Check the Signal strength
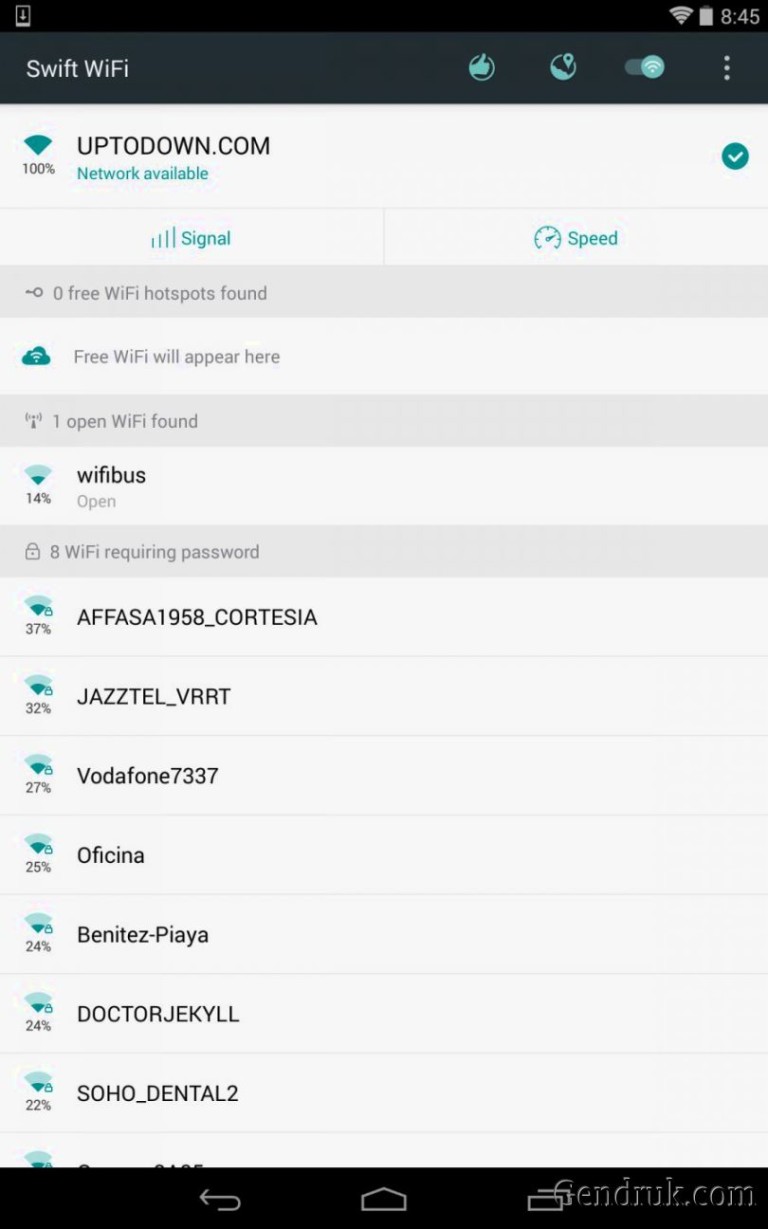The width and height of the screenshot is (768, 1229). click(191, 238)
